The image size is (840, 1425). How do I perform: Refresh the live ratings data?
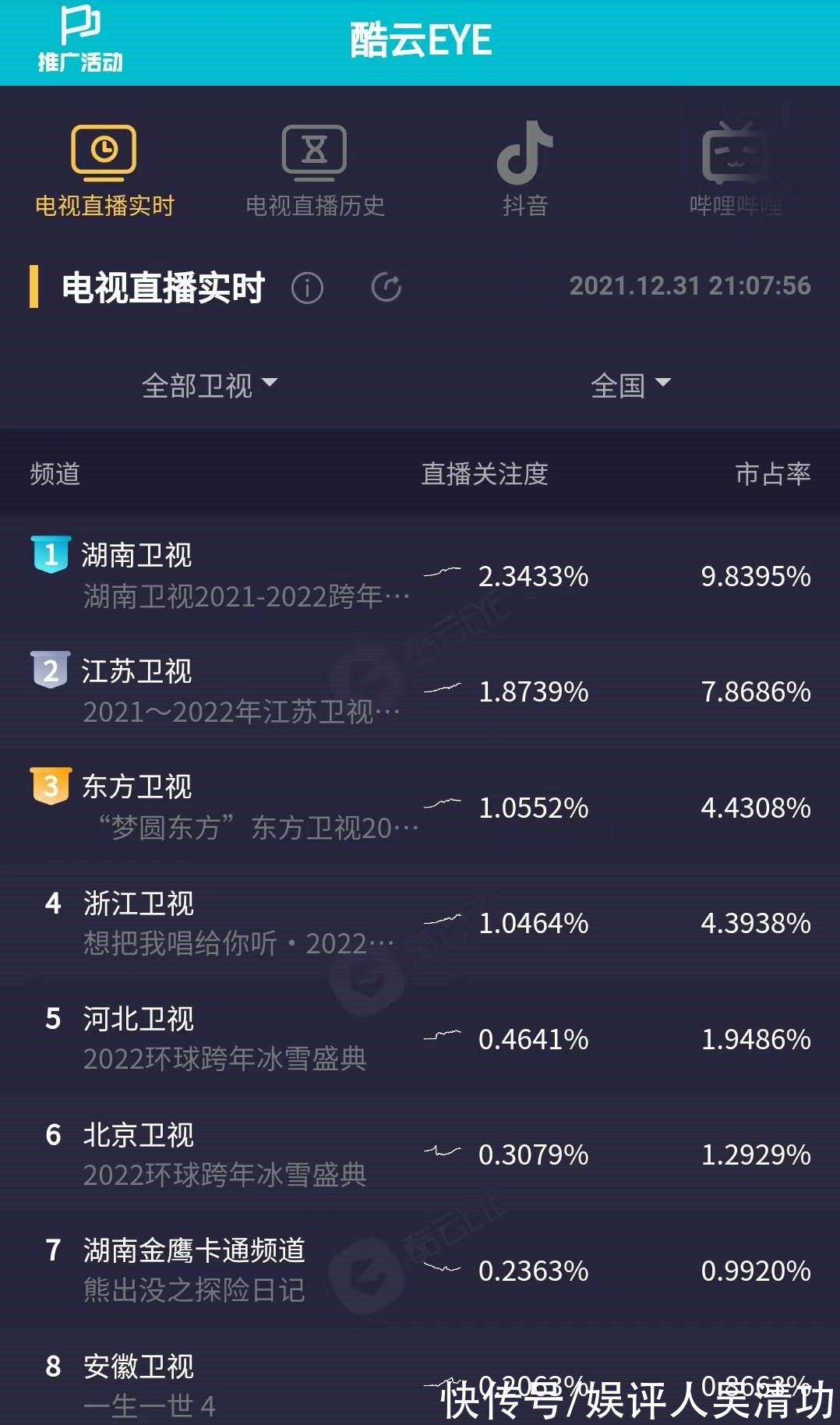[x=385, y=288]
